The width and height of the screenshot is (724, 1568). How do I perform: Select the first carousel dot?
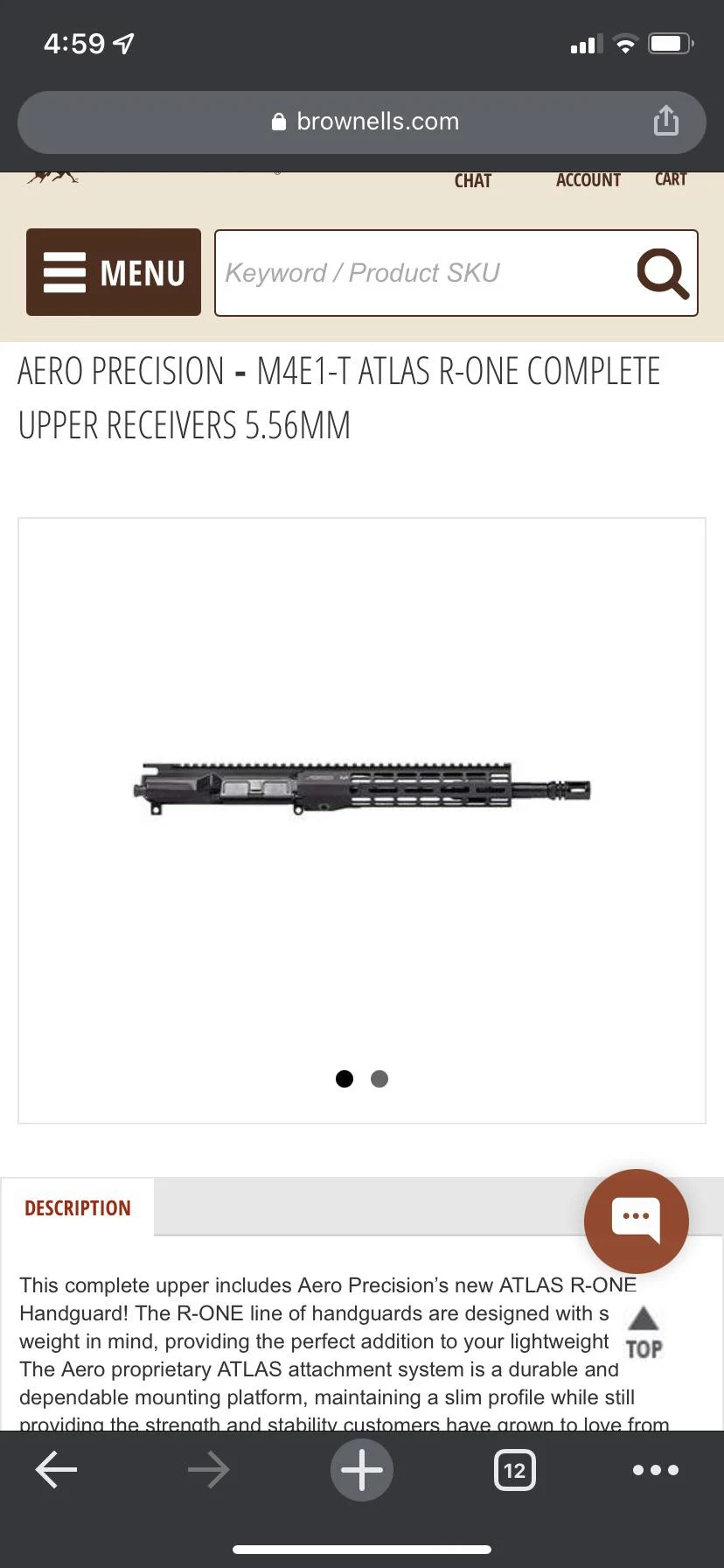coord(345,1078)
